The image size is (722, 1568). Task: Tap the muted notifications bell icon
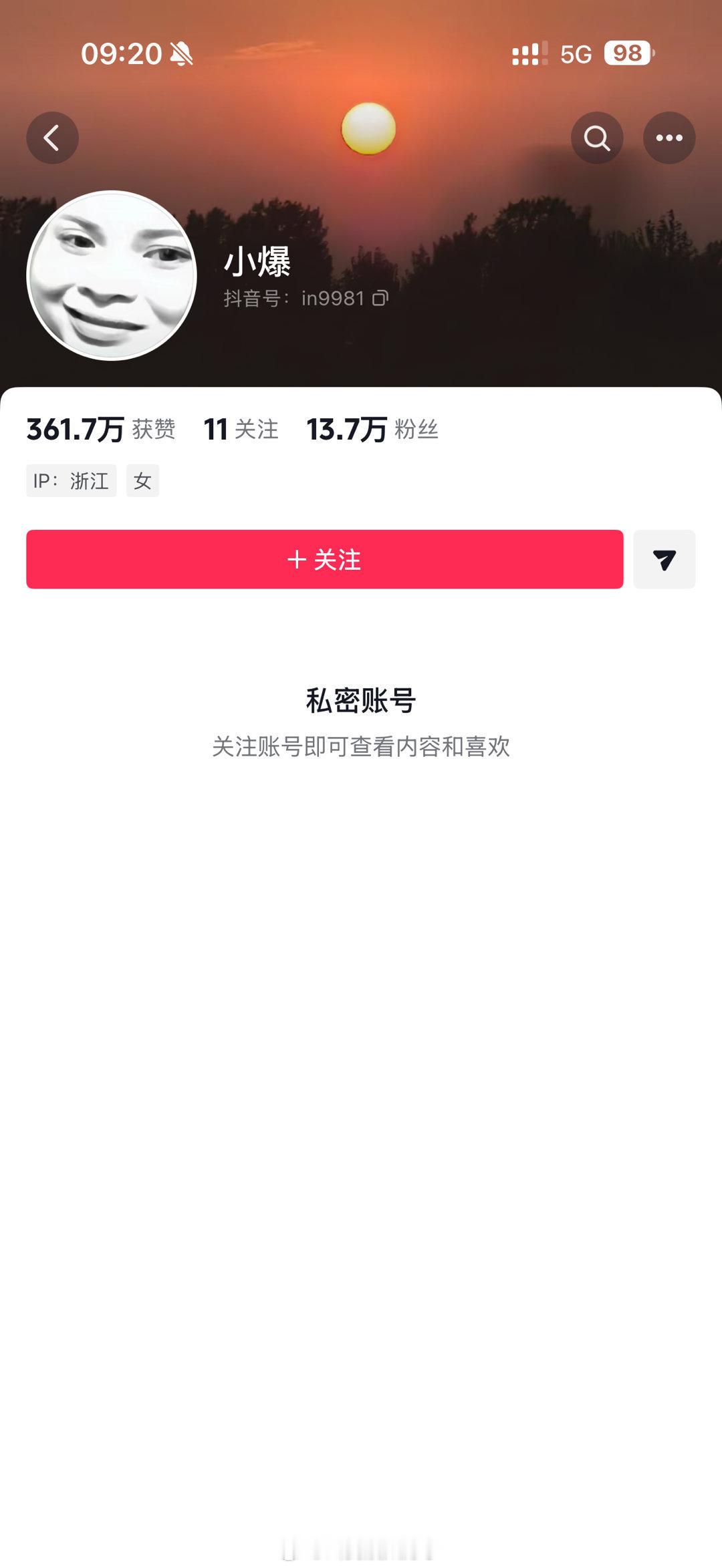point(180,53)
